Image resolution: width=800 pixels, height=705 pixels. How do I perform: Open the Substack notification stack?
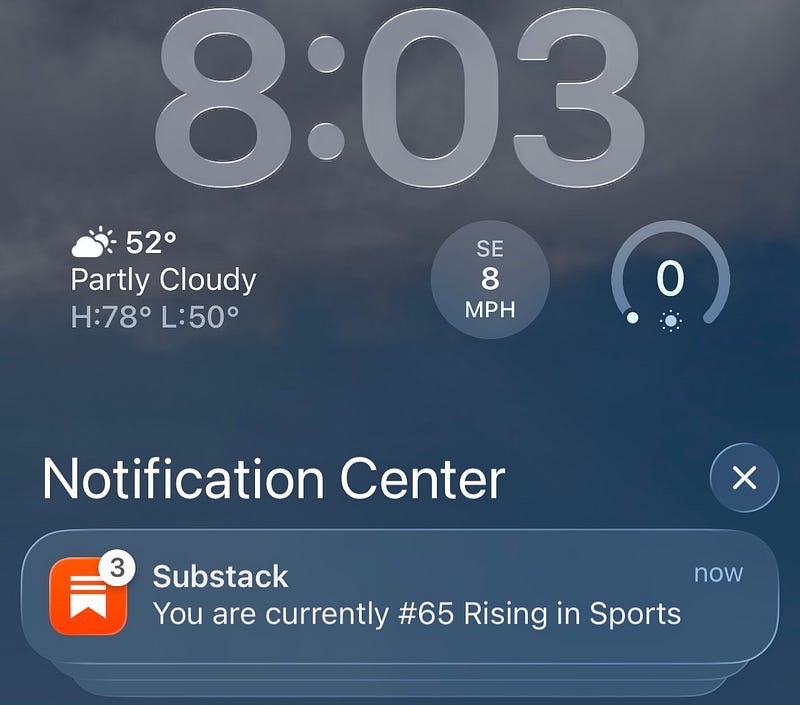point(400,596)
